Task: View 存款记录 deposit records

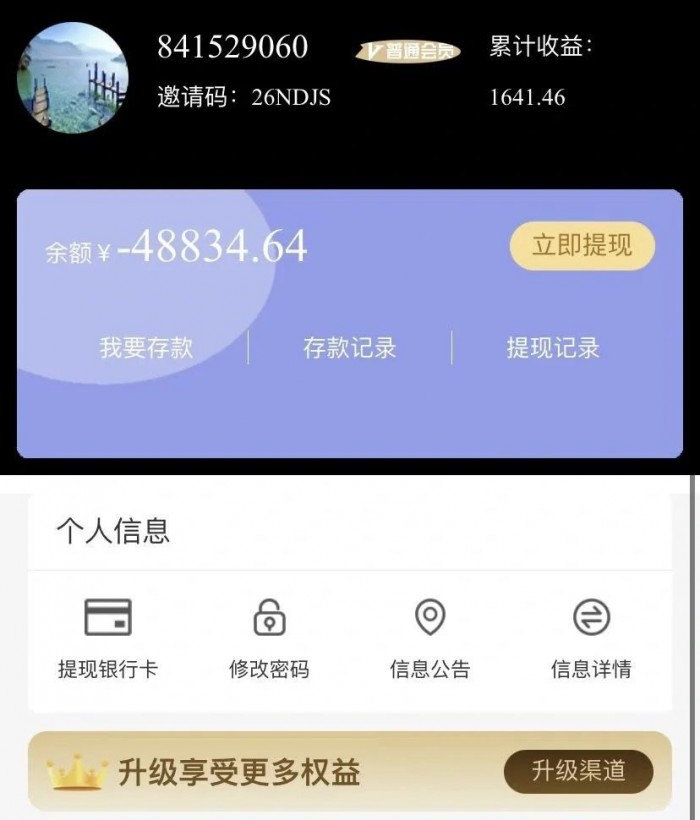Action: coord(350,348)
